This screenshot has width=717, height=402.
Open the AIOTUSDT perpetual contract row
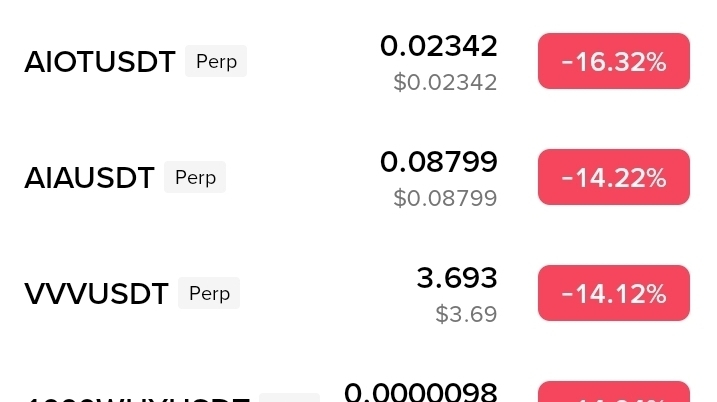pyautogui.click(x=100, y=61)
